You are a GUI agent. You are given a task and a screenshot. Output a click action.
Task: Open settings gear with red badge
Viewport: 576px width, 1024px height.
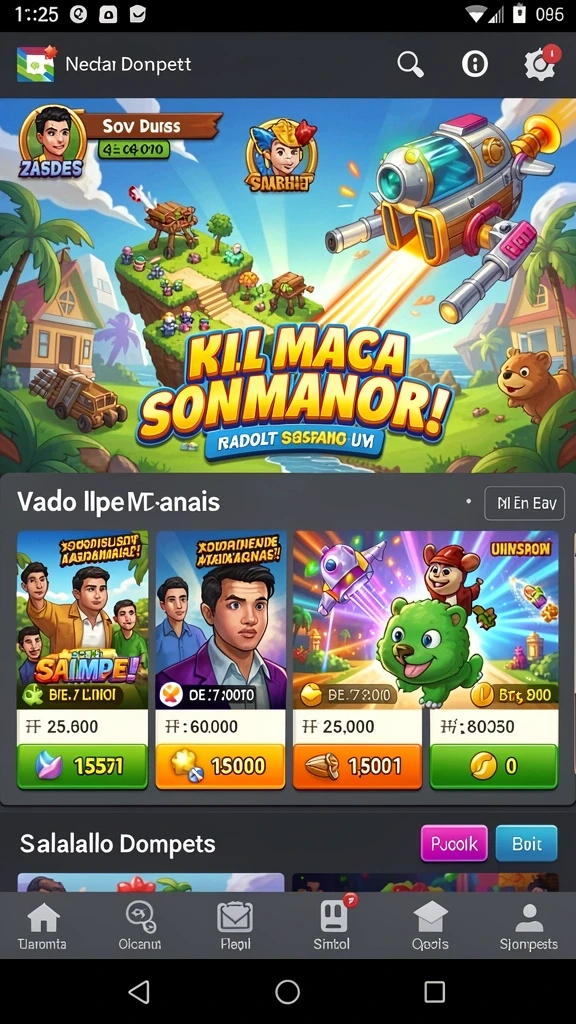point(541,63)
